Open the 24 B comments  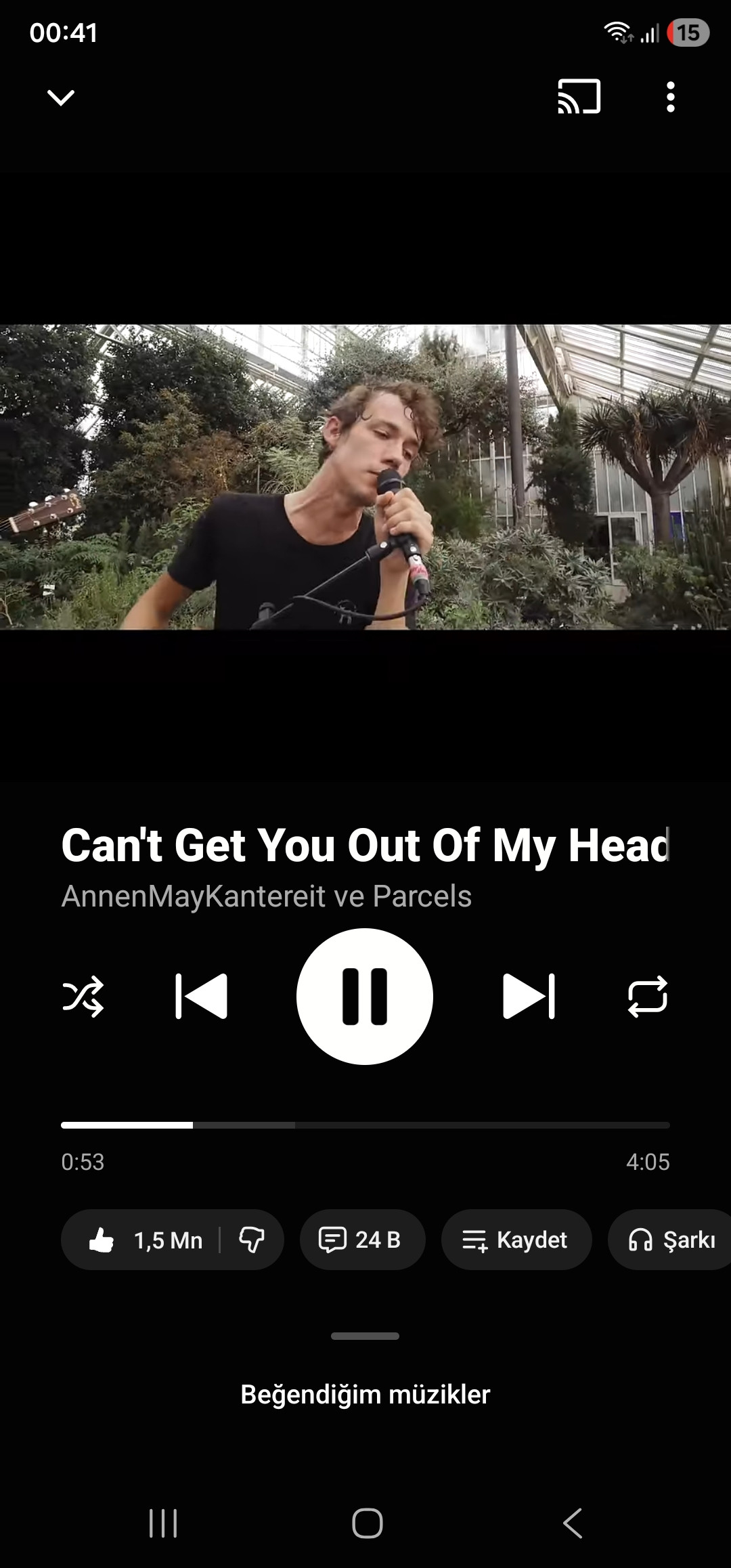coord(362,1240)
